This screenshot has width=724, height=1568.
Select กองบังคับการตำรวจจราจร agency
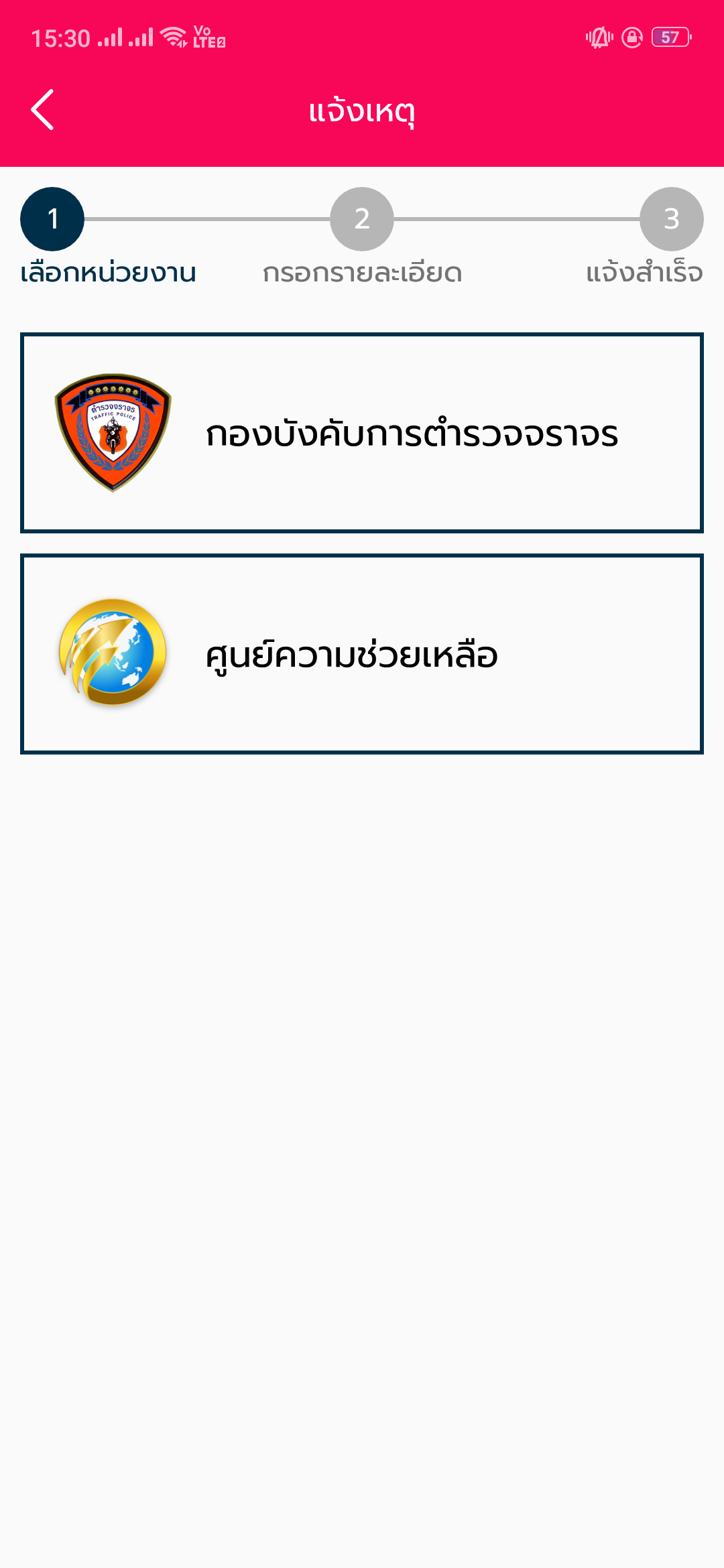362,433
